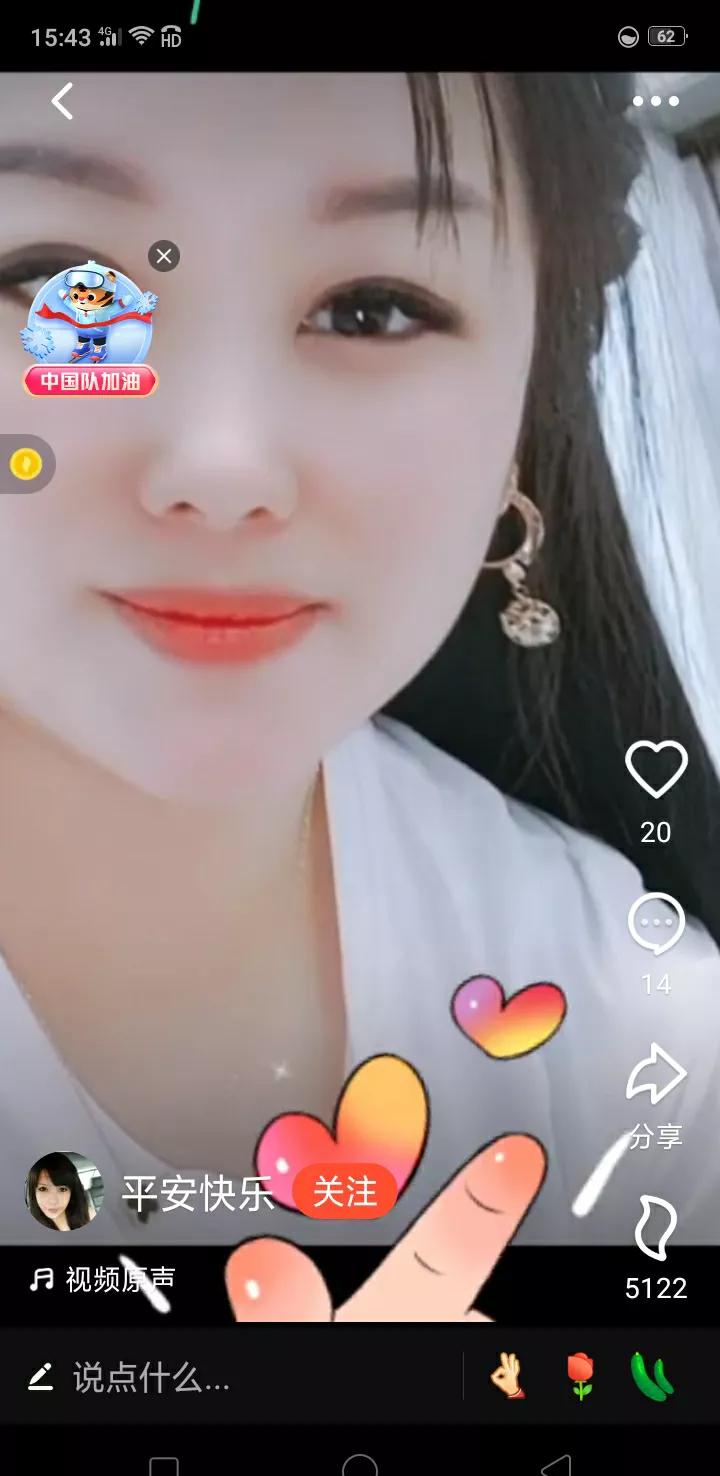Like this video with the heart
The height and width of the screenshot is (1476, 720).
click(x=656, y=770)
